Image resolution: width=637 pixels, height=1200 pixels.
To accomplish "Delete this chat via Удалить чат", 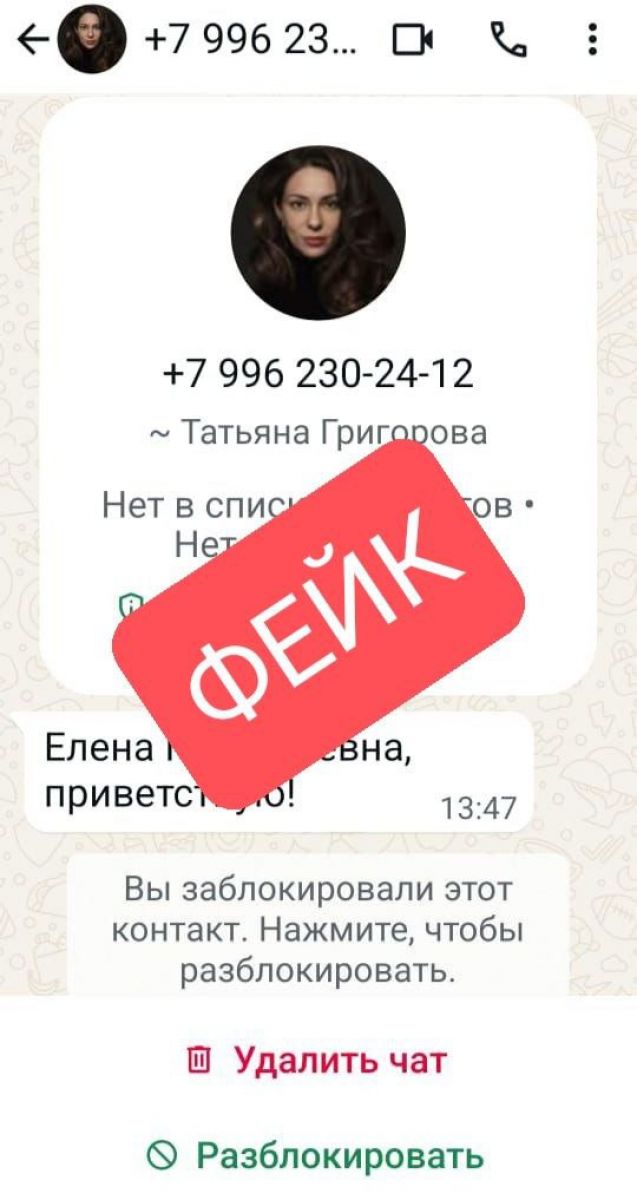I will 318,1060.
